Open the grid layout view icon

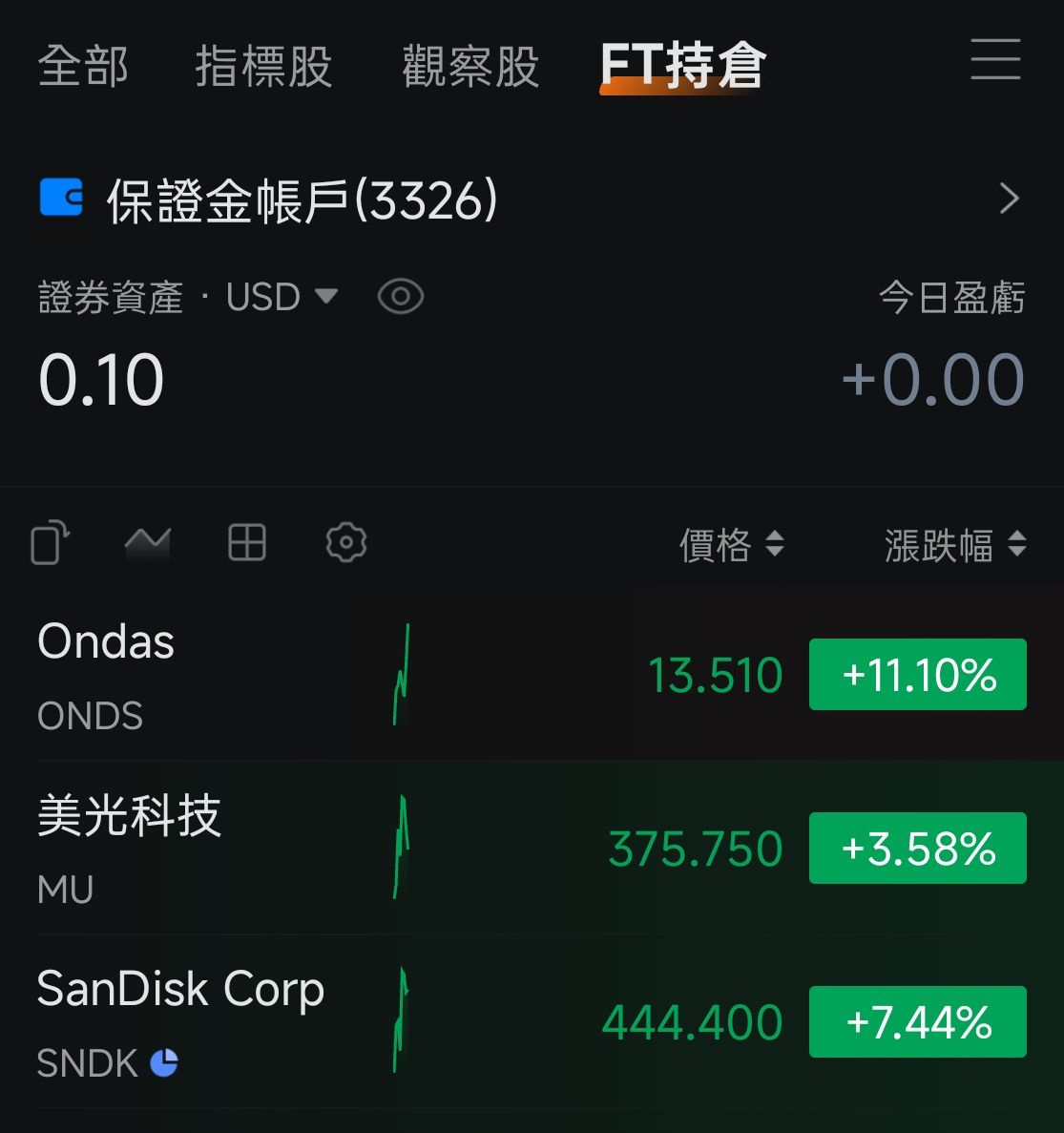[x=246, y=542]
